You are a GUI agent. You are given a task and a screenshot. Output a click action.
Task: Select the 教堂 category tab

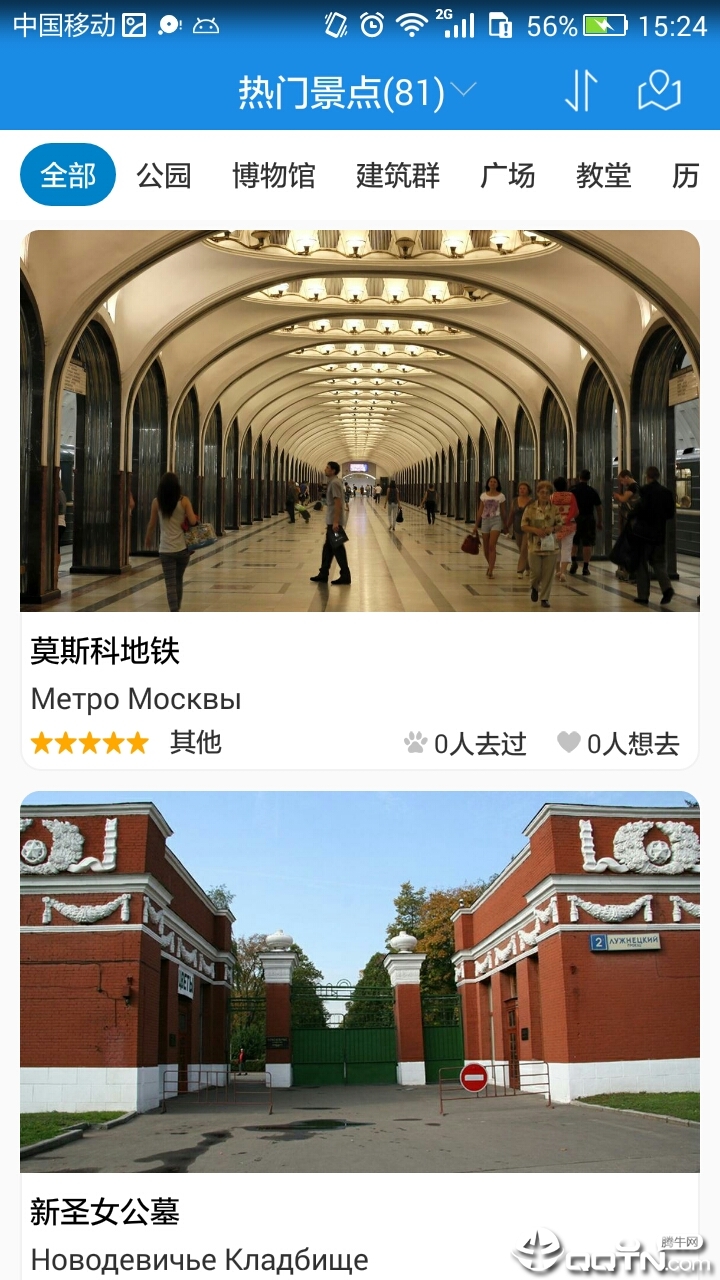[603, 175]
